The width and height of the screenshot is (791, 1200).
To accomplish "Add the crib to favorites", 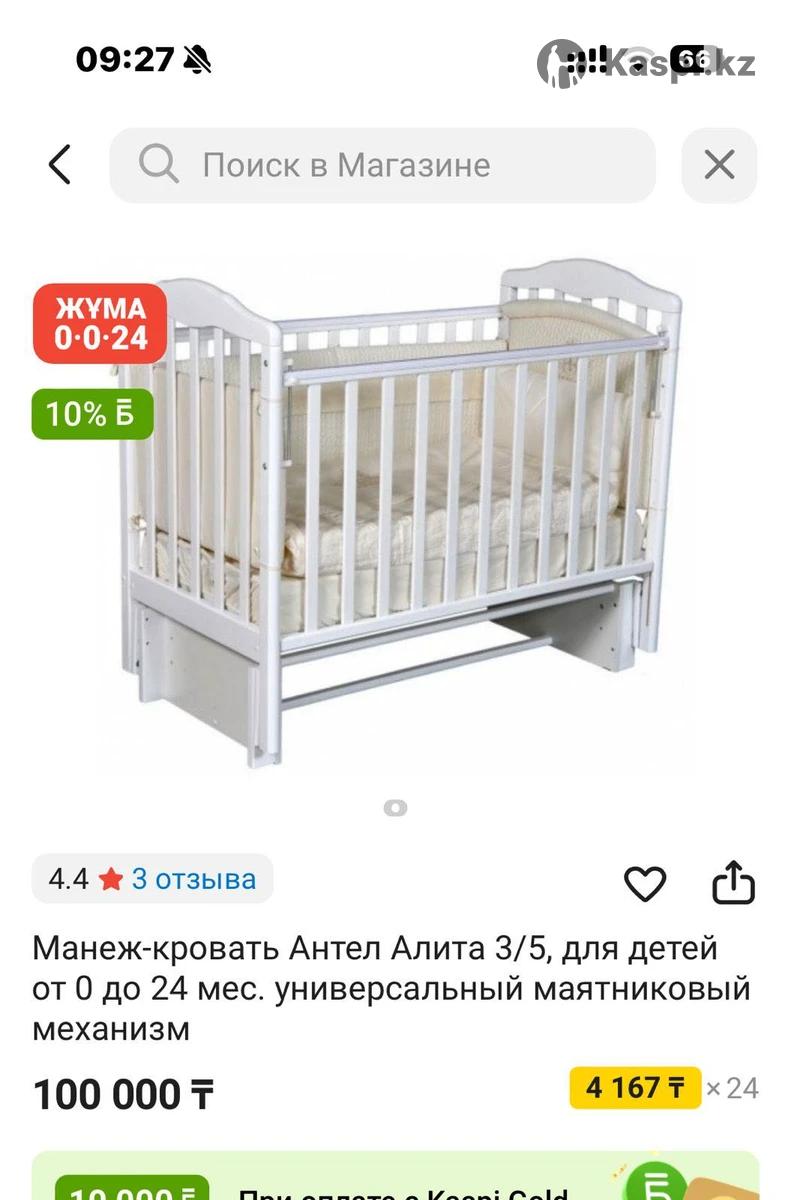I will (x=645, y=883).
